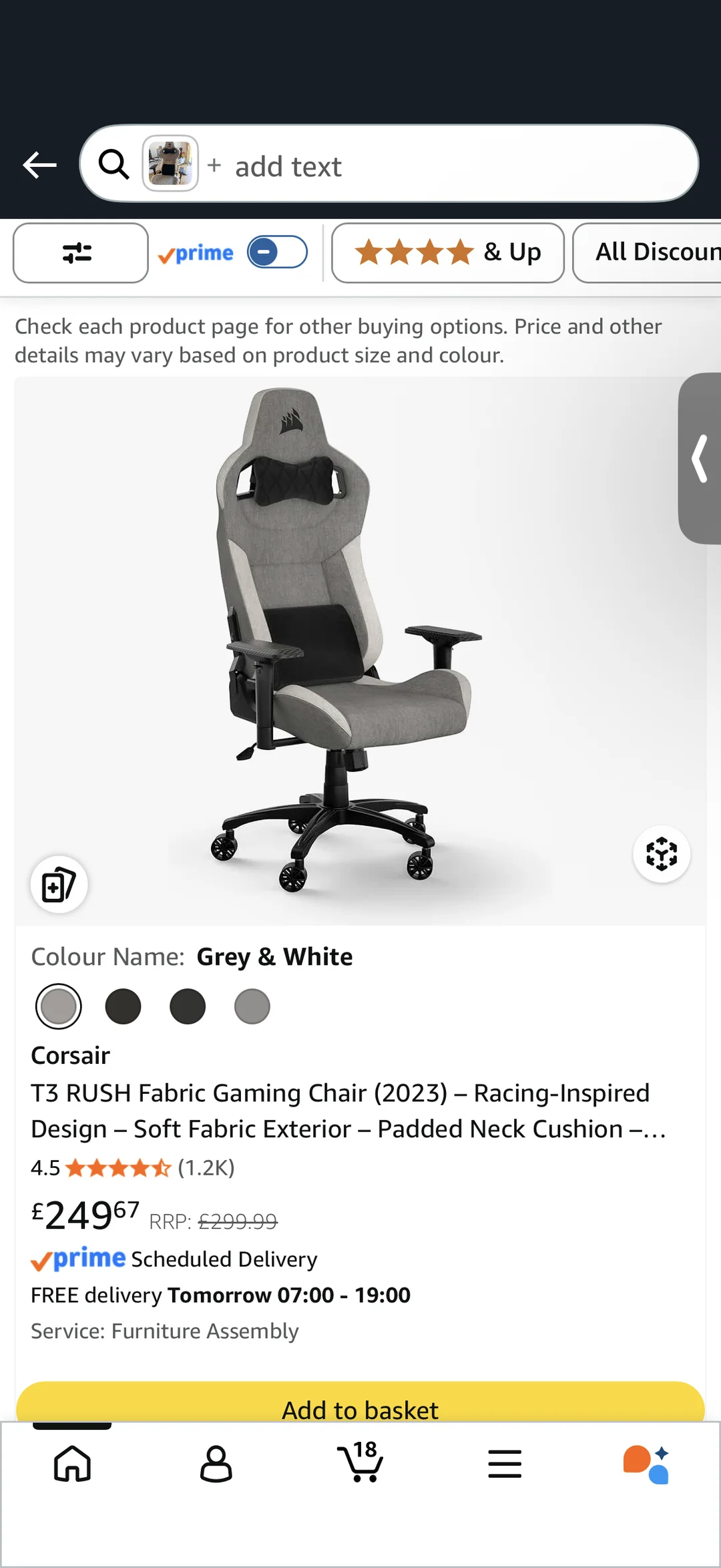
Task: Open the hamburger menu tab
Action: click(x=505, y=1464)
